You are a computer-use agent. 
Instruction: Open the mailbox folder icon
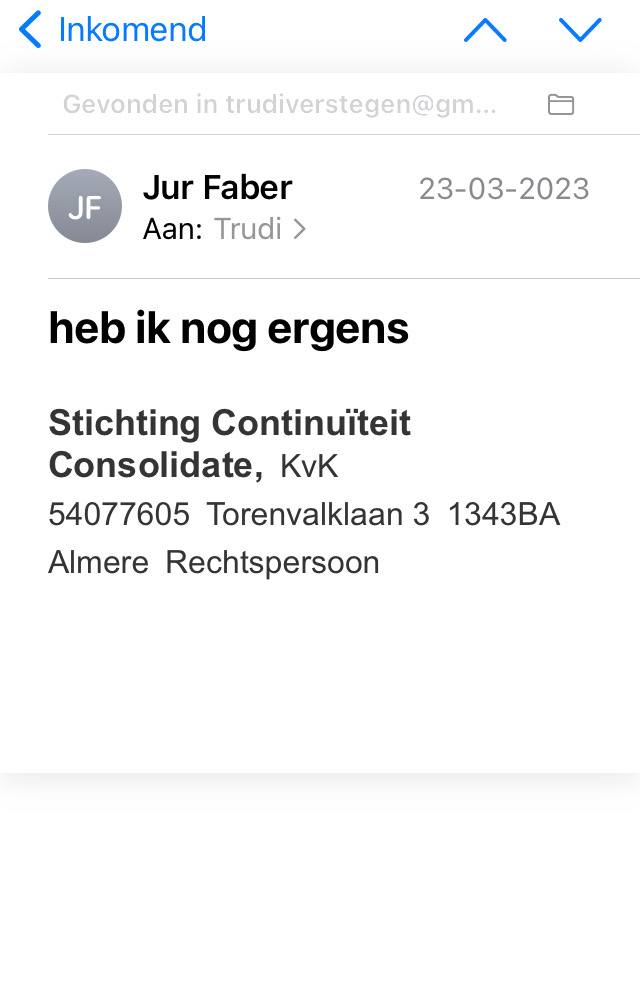click(x=561, y=104)
